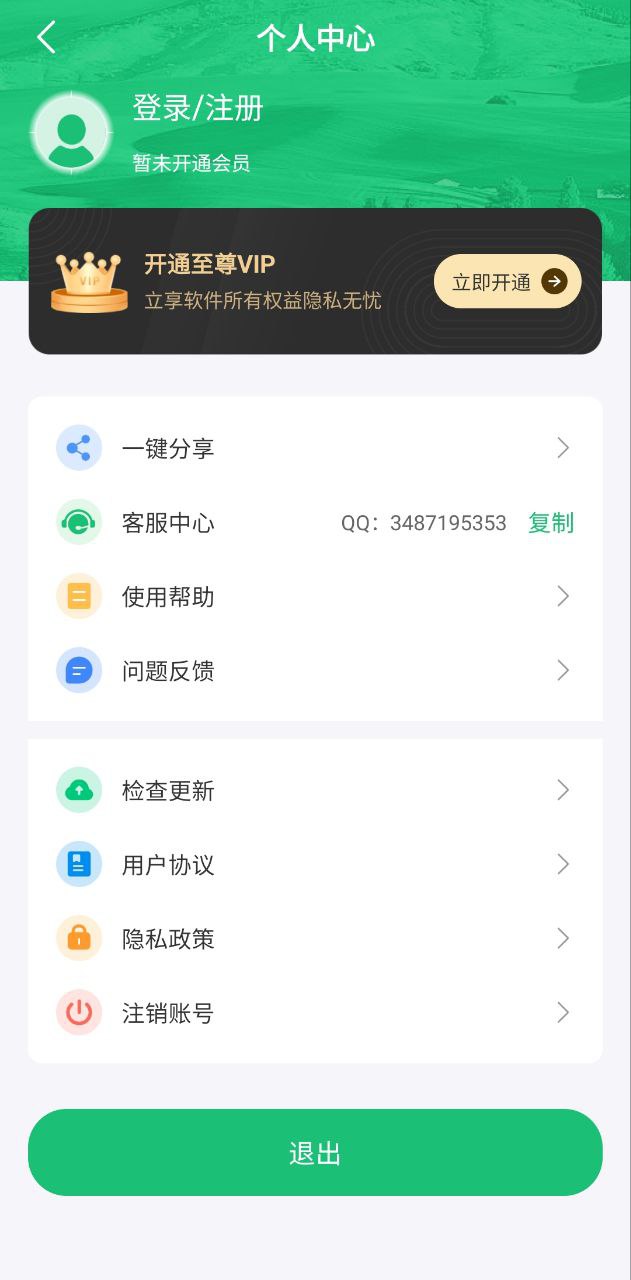This screenshot has width=631, height=1280.
Task: Open 问题反馈 feedback page
Action: coord(315,671)
